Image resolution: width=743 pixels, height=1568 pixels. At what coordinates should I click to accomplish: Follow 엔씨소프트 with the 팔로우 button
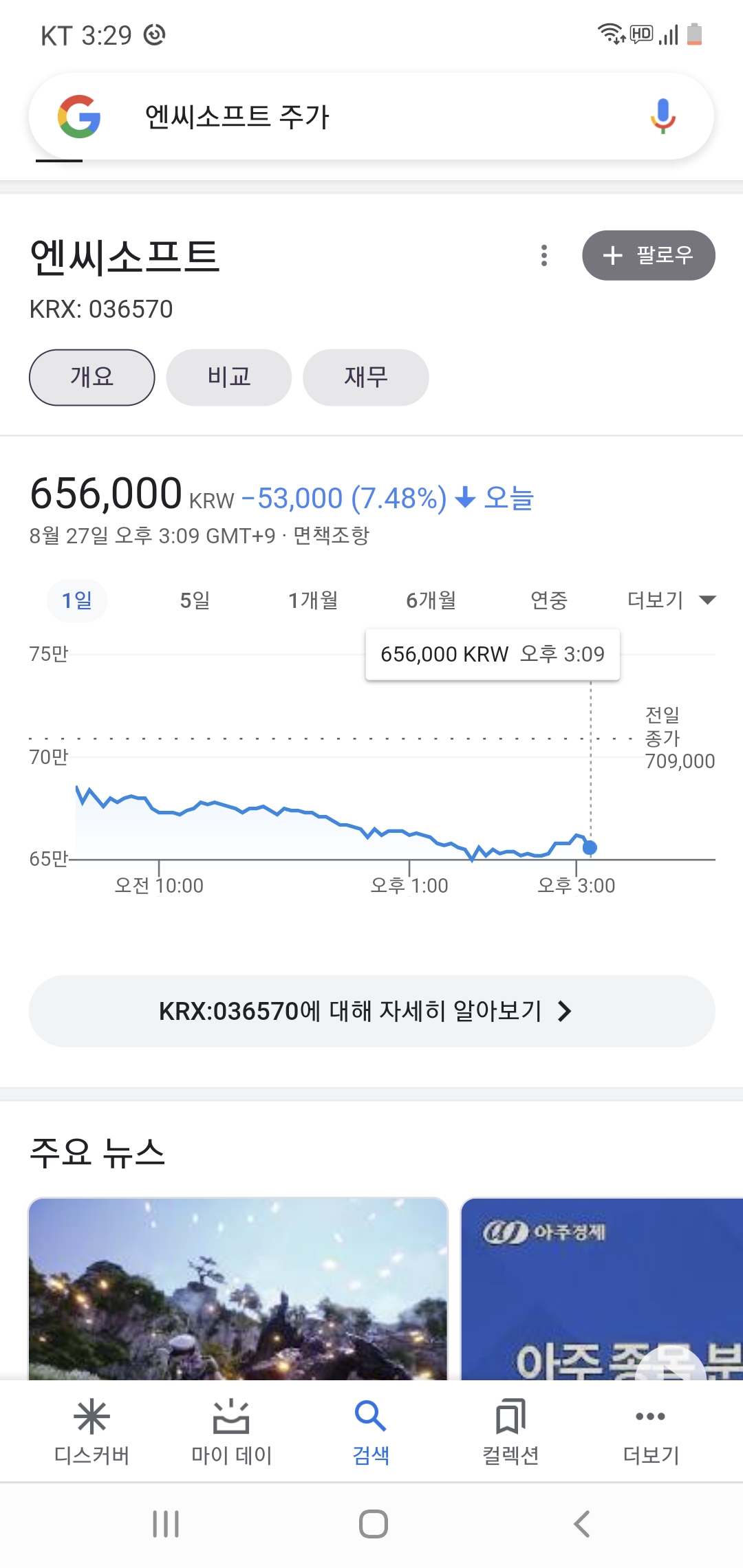click(x=648, y=256)
